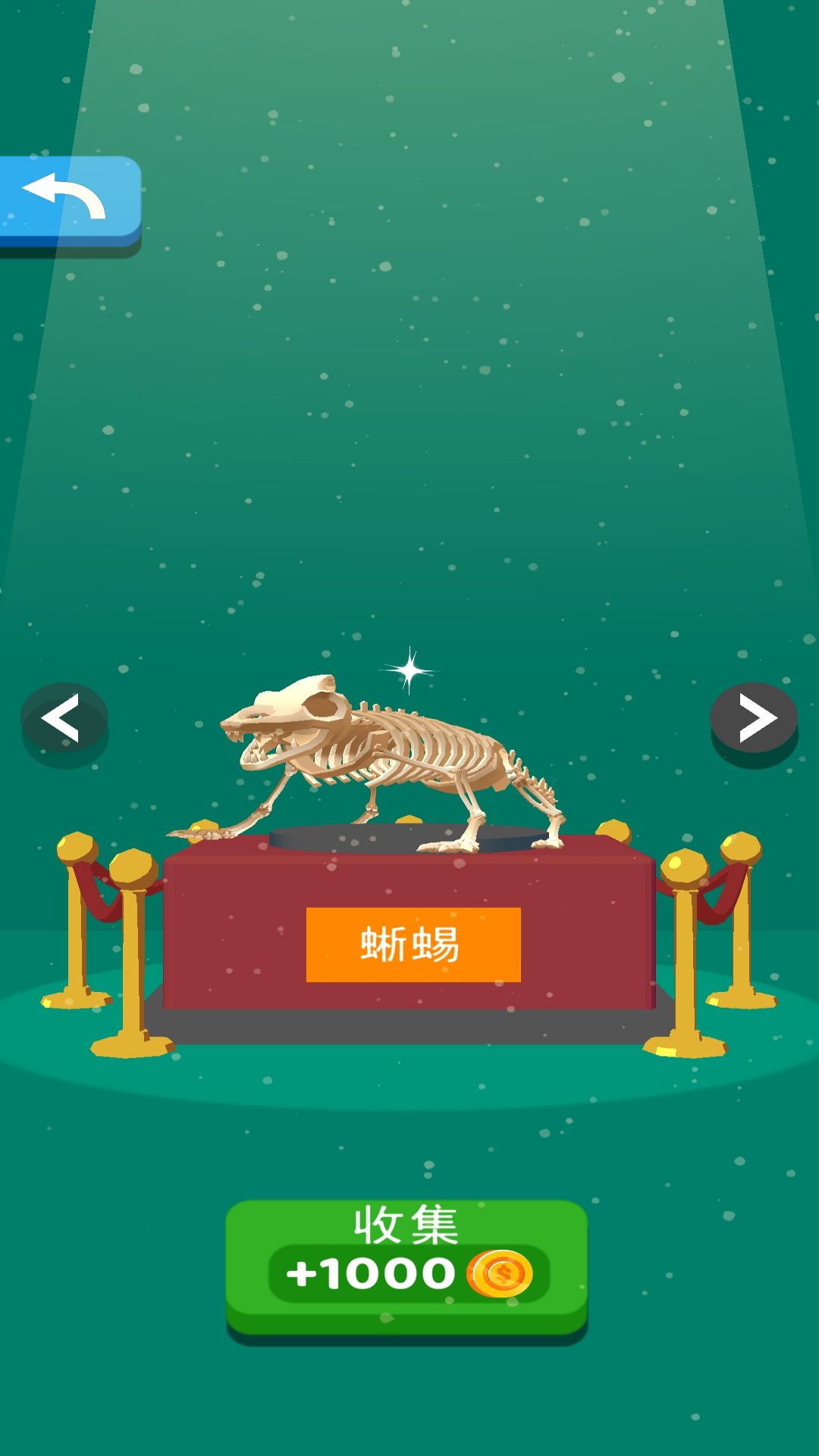Collect the +1000 coins reward
The width and height of the screenshot is (819, 1456).
(x=406, y=1270)
